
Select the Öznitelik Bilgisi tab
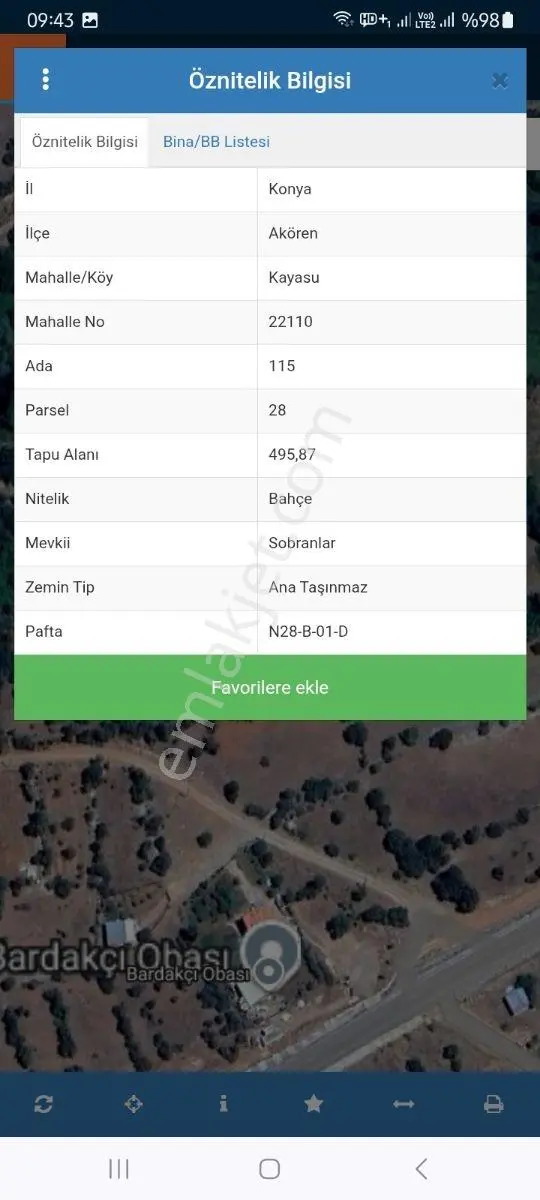tap(85, 142)
